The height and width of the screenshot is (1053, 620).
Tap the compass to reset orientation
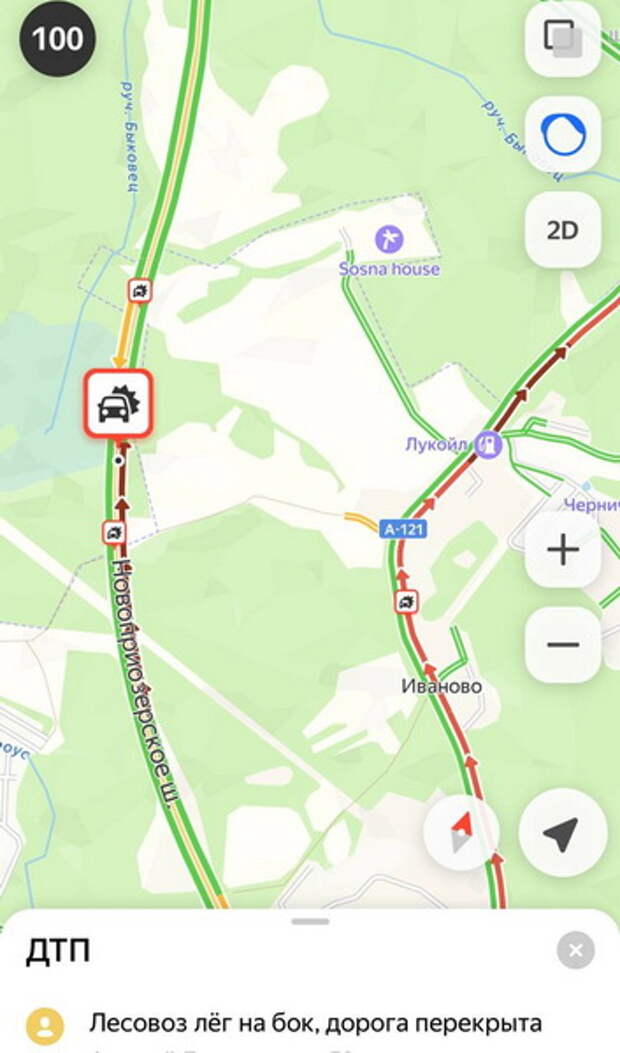[461, 832]
